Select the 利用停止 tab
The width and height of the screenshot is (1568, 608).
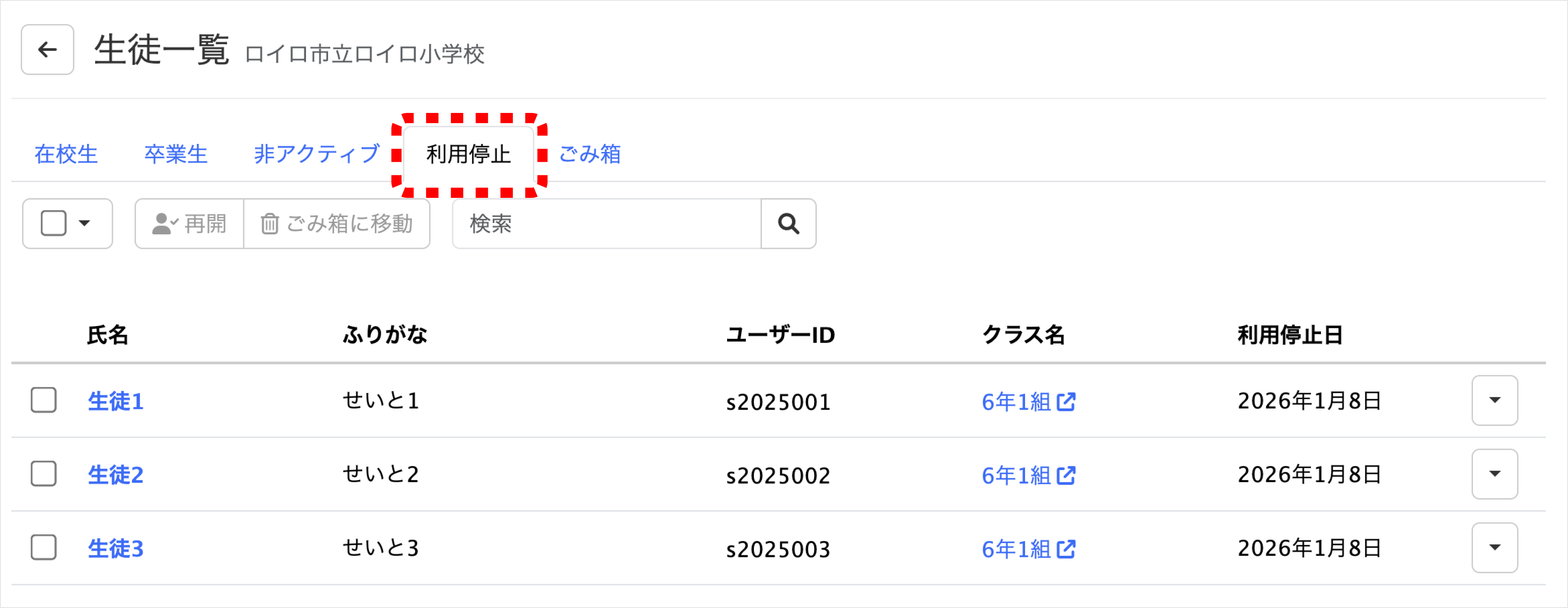(x=468, y=154)
